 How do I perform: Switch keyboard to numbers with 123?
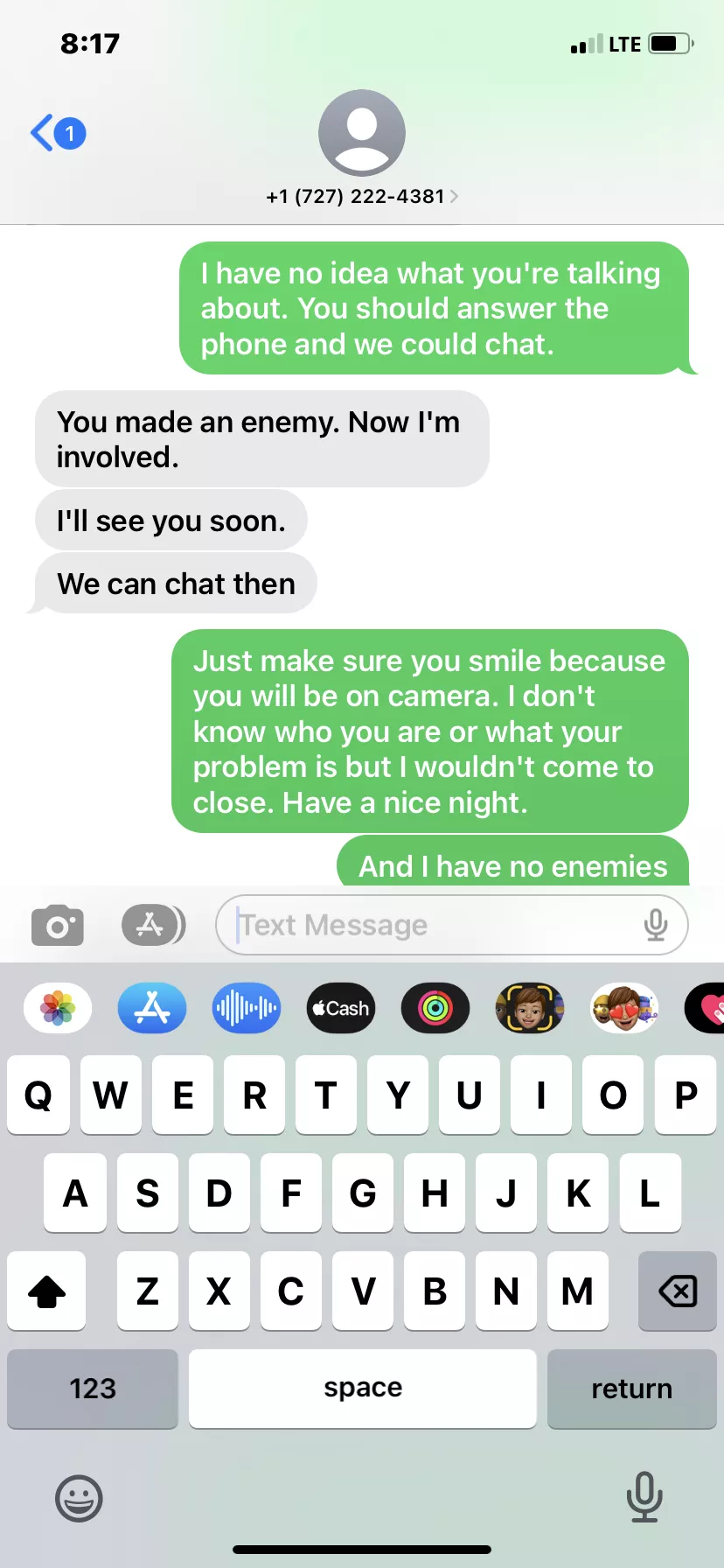93,1389
